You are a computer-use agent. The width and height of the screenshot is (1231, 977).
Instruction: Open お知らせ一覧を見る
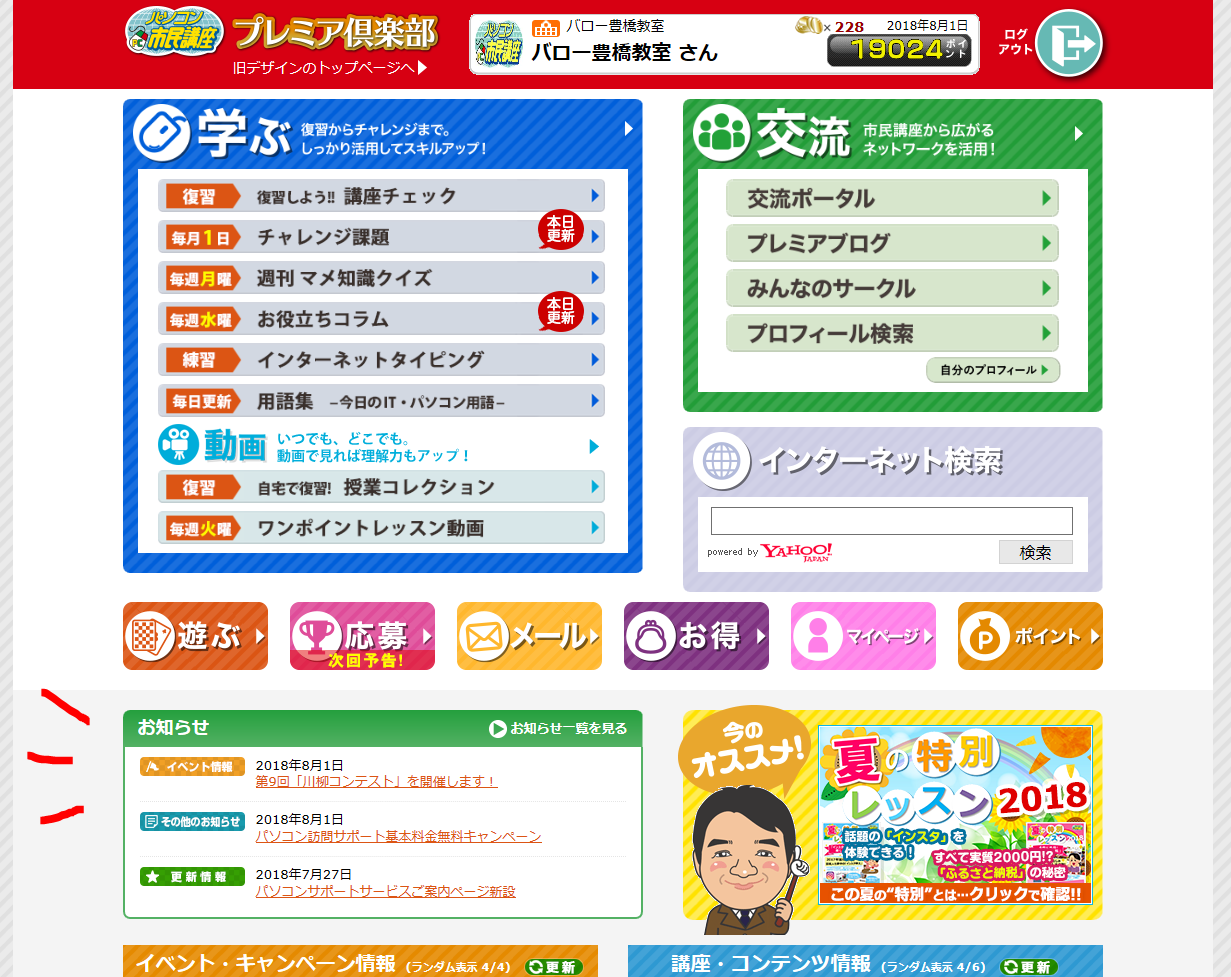pyautogui.click(x=558, y=728)
